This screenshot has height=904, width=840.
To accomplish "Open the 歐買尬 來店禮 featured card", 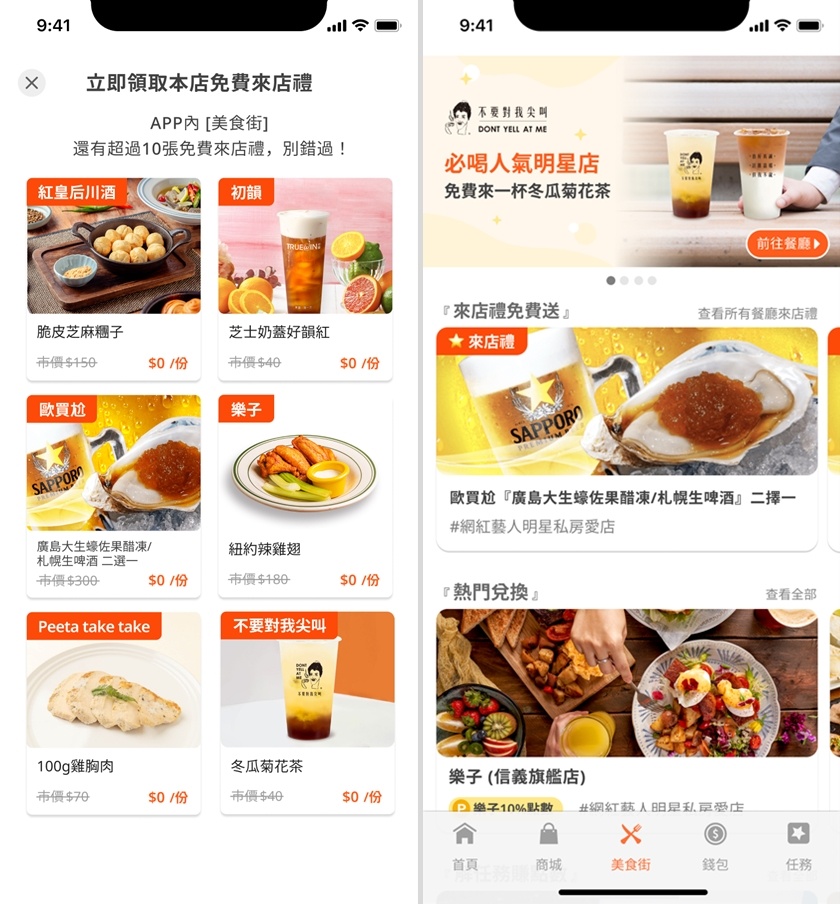I will pos(627,438).
